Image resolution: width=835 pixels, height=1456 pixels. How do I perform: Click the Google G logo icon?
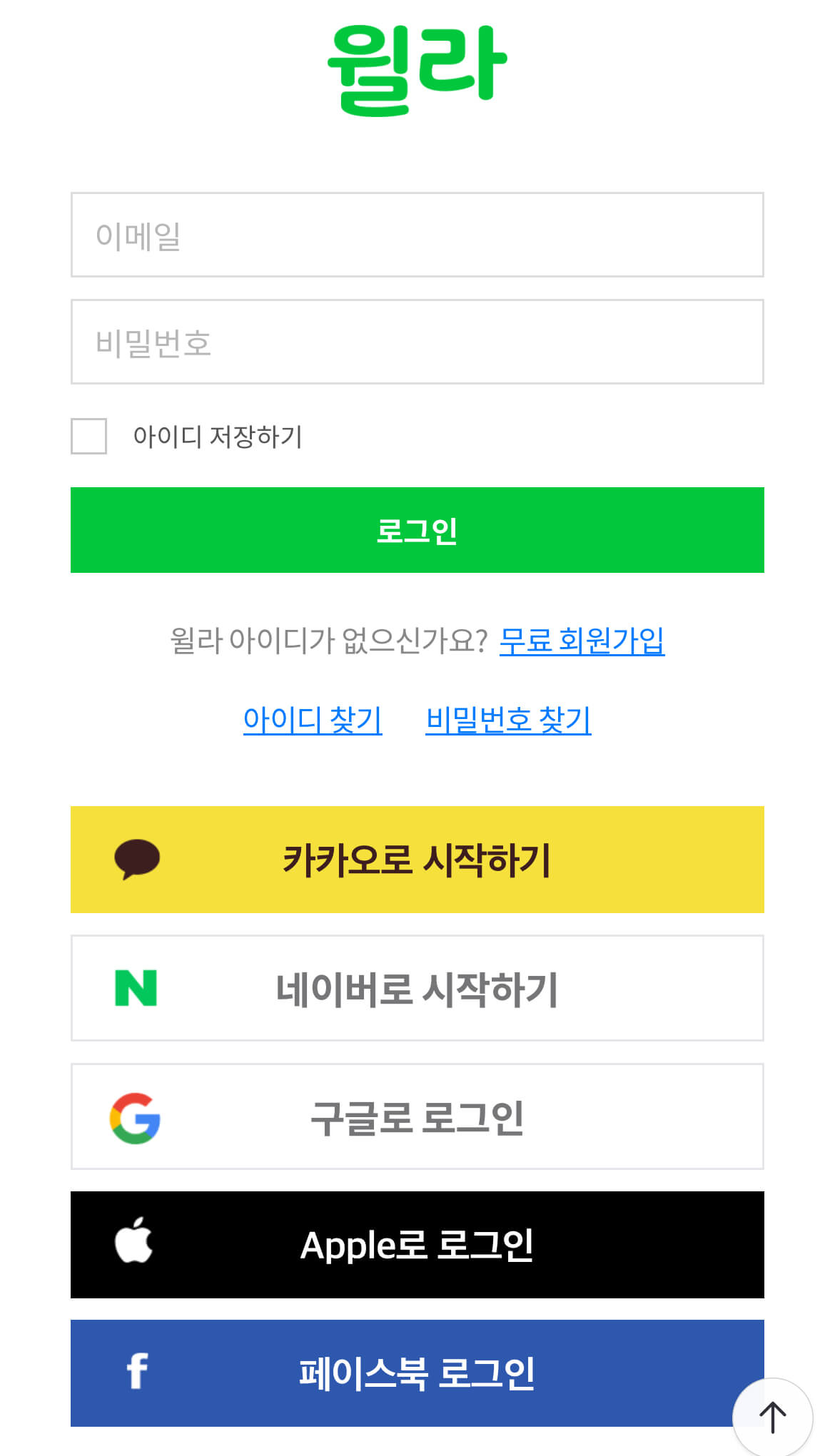click(x=136, y=1117)
